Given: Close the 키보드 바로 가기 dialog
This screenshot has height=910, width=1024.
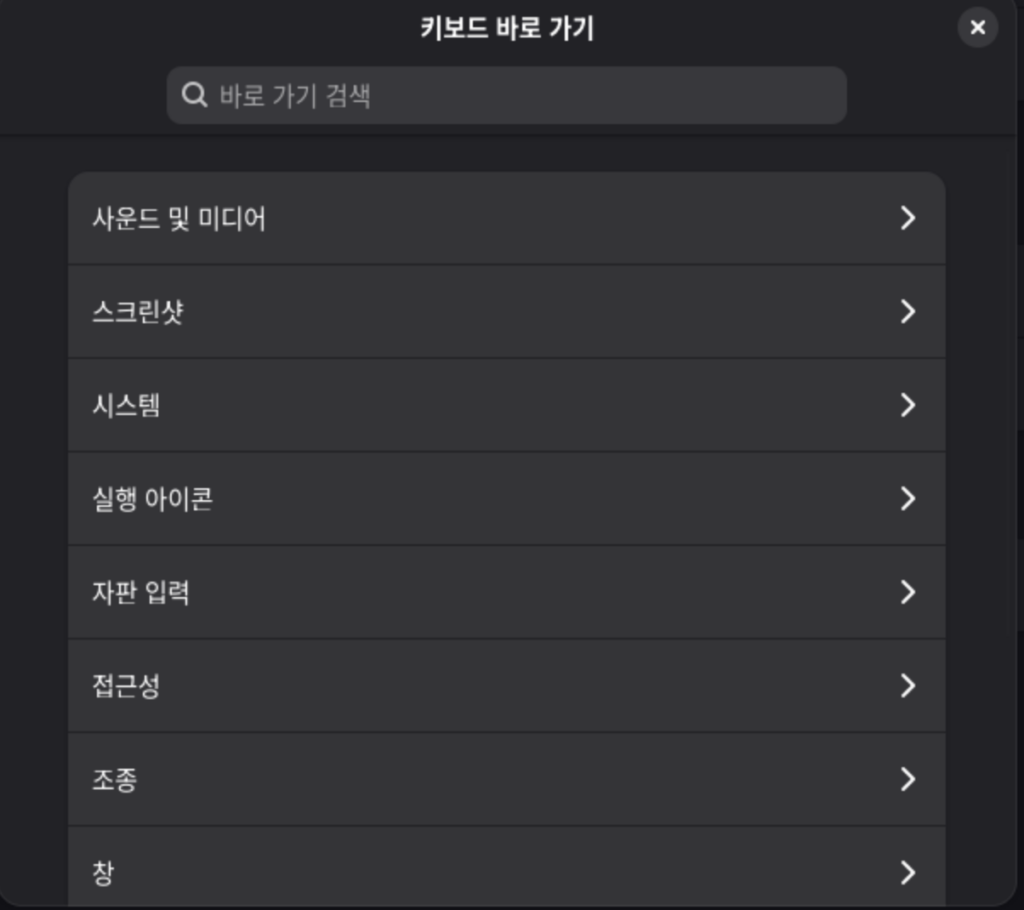Looking at the screenshot, I should [977, 28].
